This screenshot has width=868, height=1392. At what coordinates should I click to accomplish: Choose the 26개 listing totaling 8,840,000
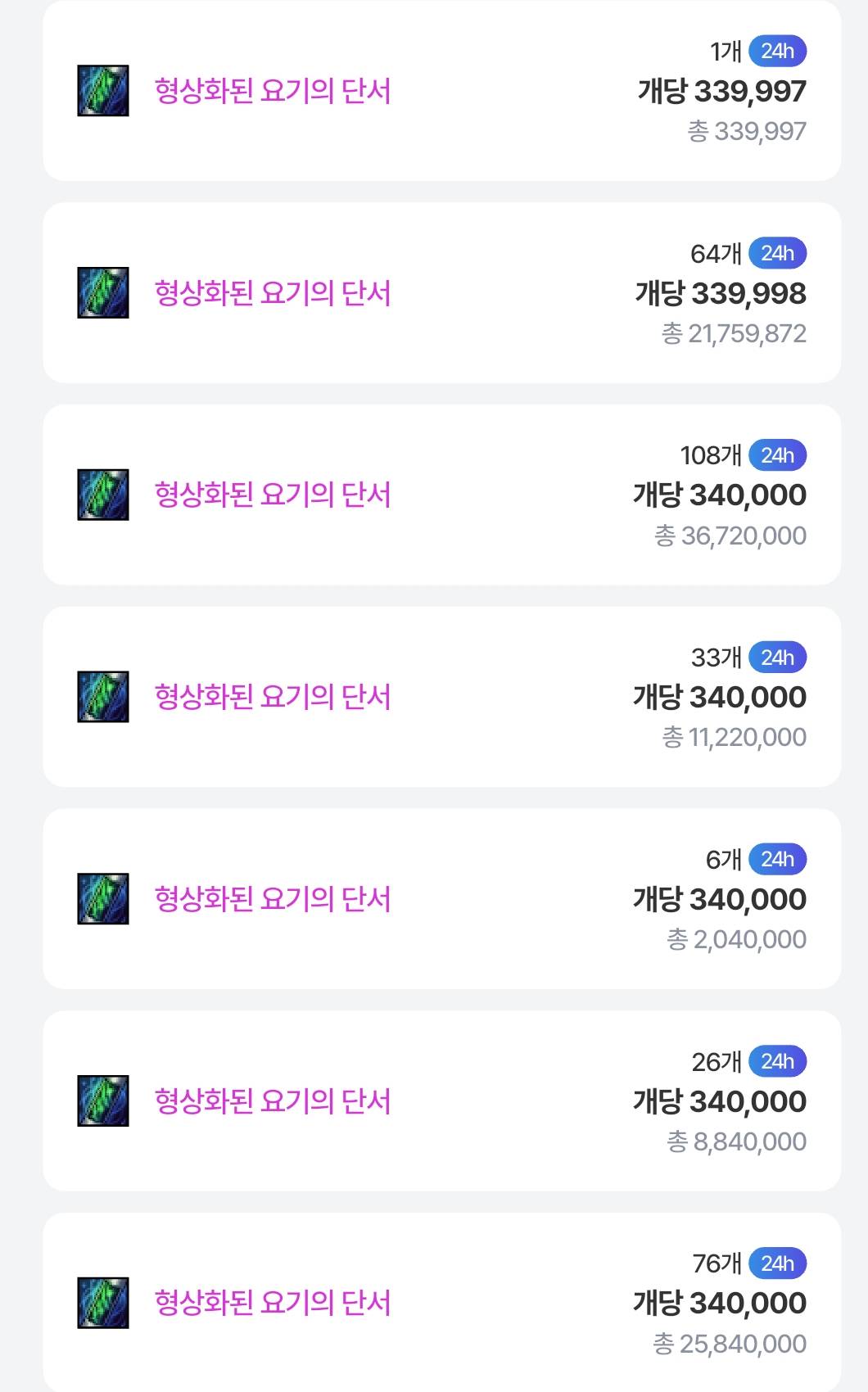(441, 1100)
